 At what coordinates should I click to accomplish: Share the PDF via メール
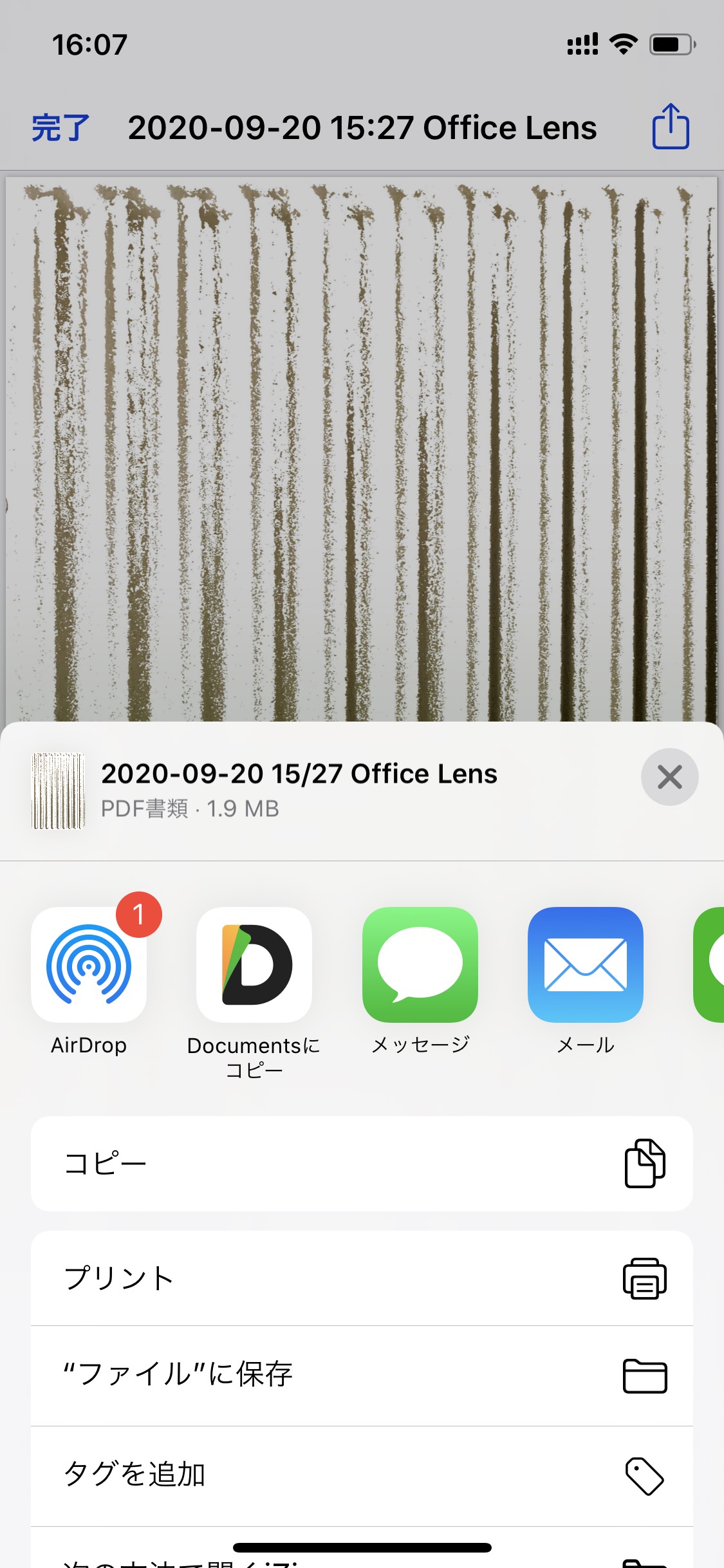pyautogui.click(x=586, y=965)
